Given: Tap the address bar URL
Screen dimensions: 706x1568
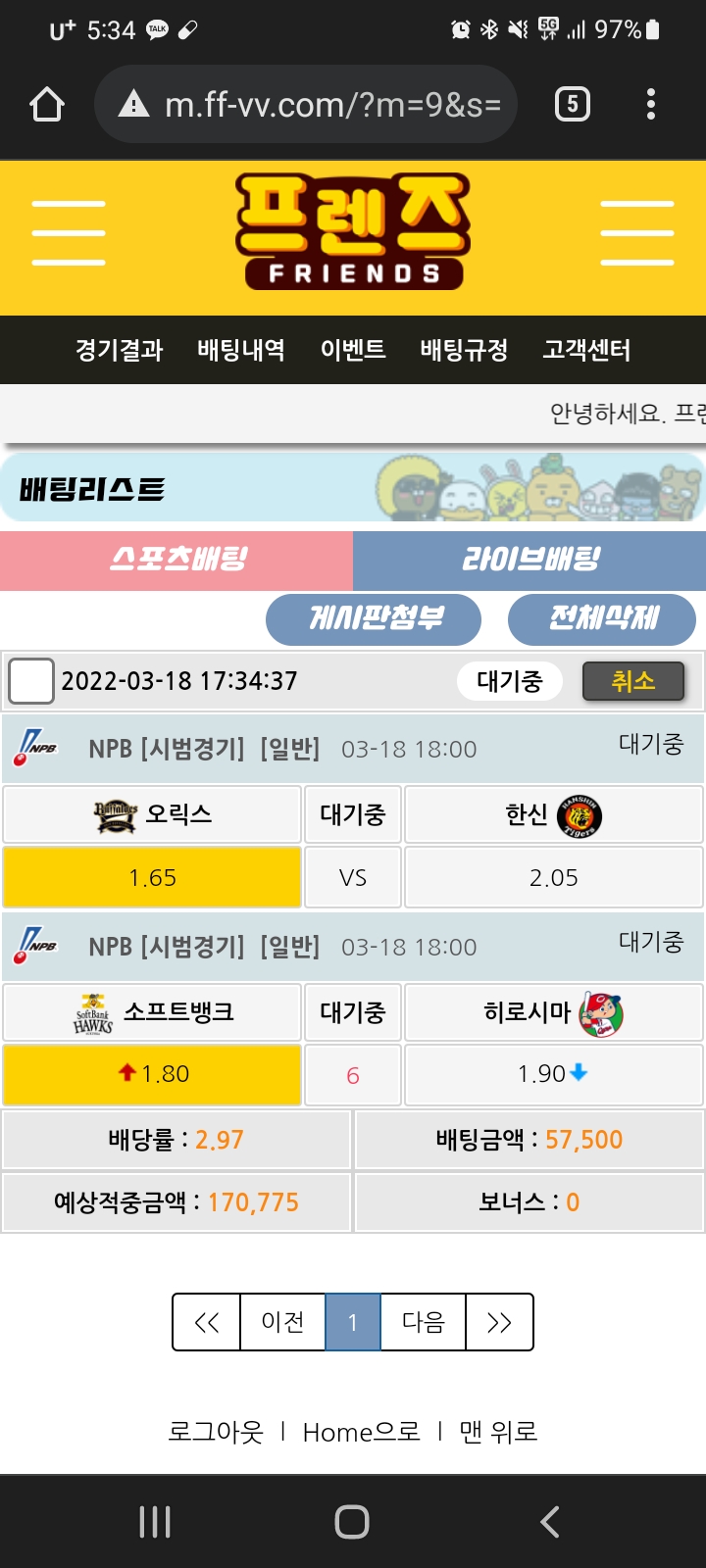Looking at the screenshot, I should (x=331, y=104).
